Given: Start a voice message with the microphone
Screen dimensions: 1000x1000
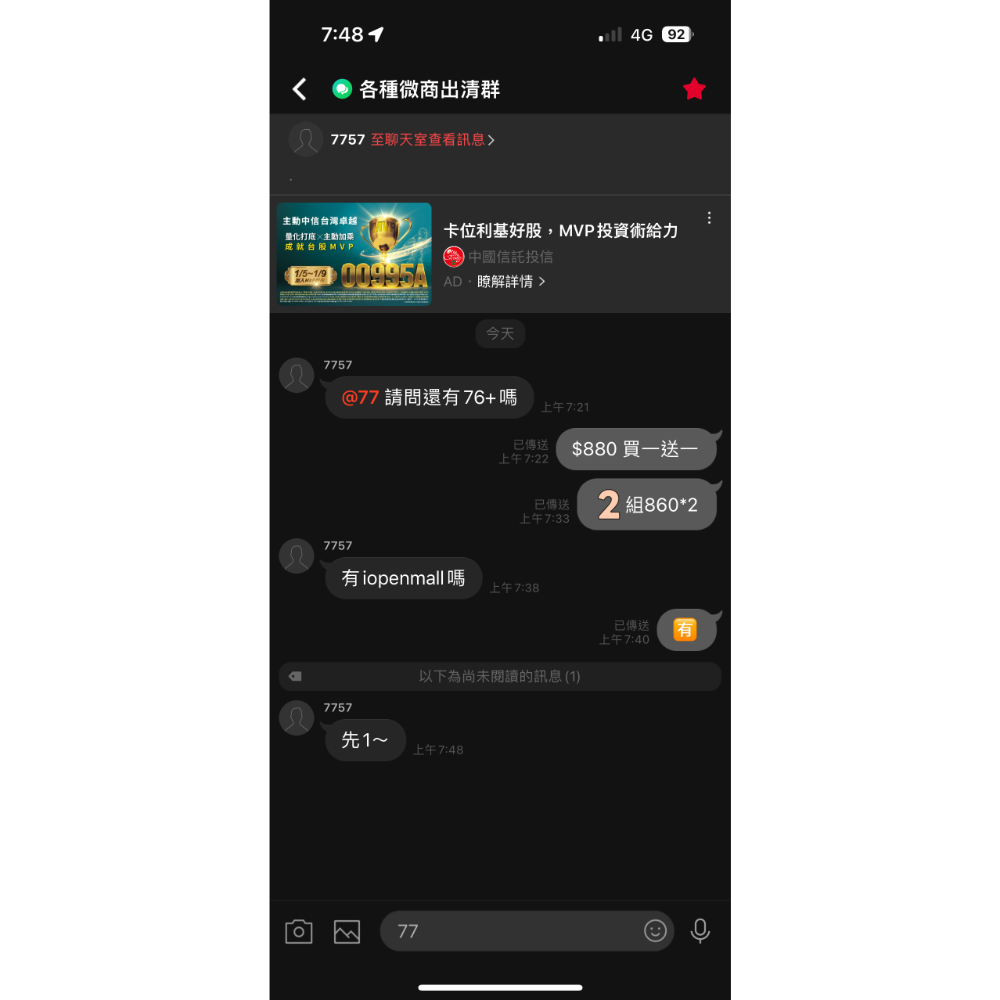Looking at the screenshot, I should pos(700,931).
